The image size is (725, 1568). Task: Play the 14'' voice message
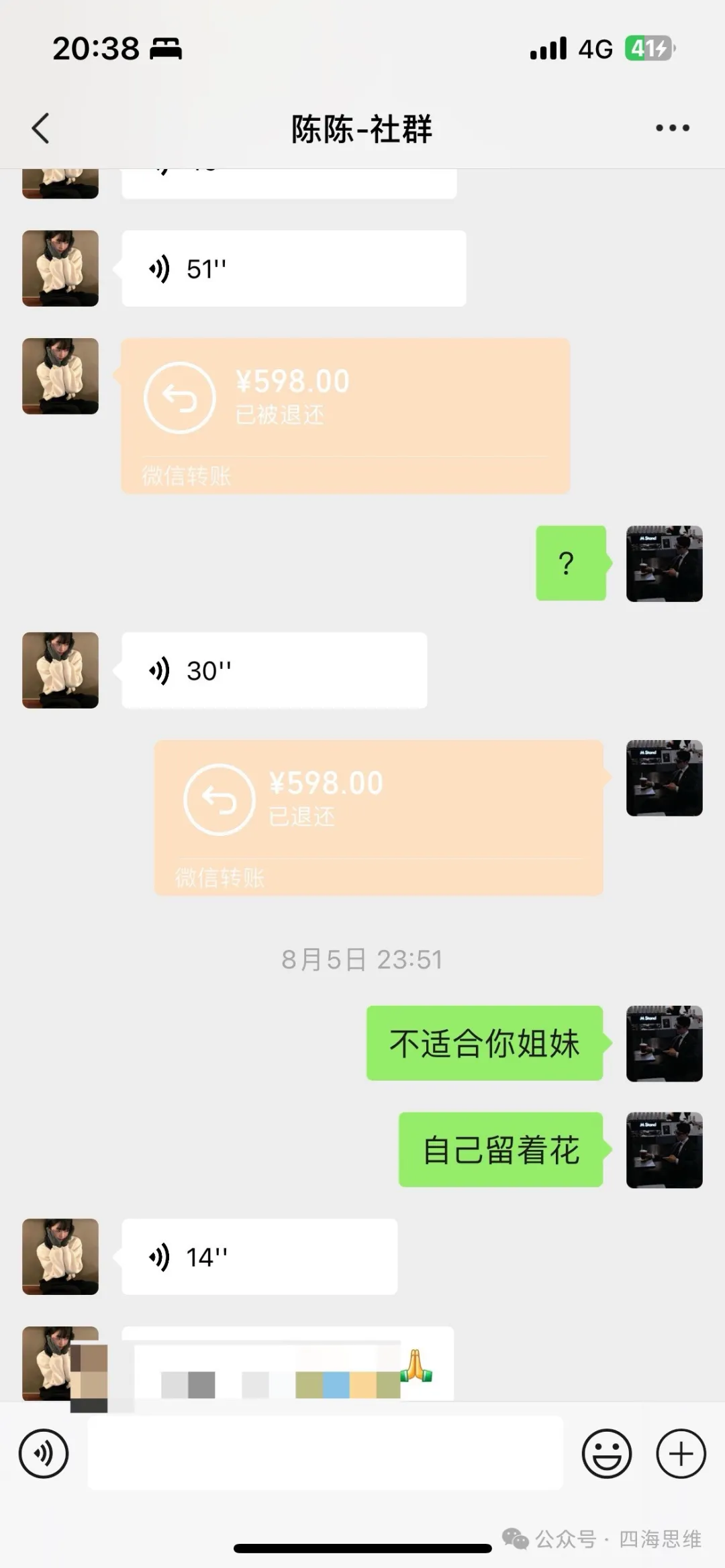(x=258, y=1257)
